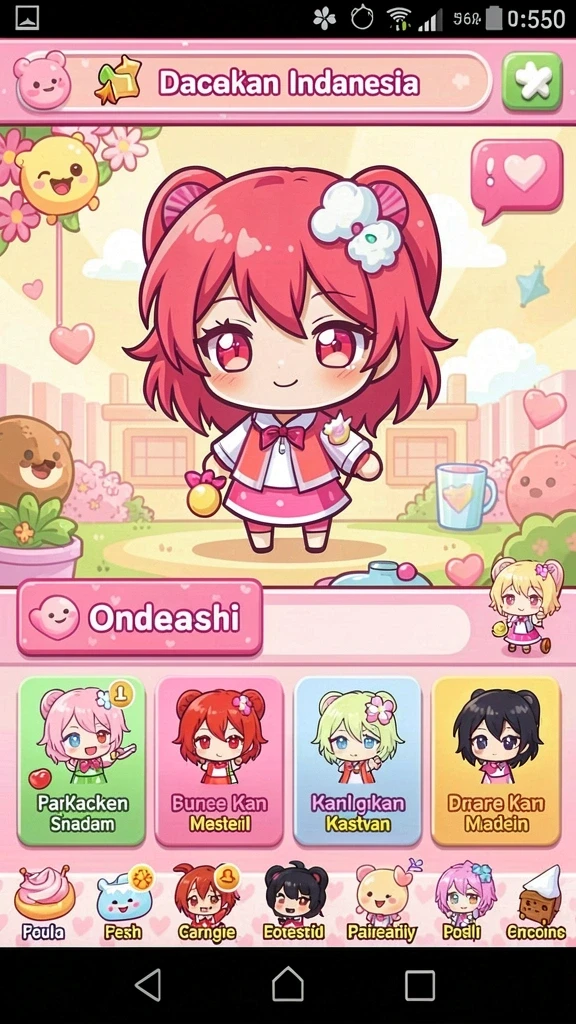
Task: Open the Kanligikan Kastvan card
Action: click(x=358, y=761)
